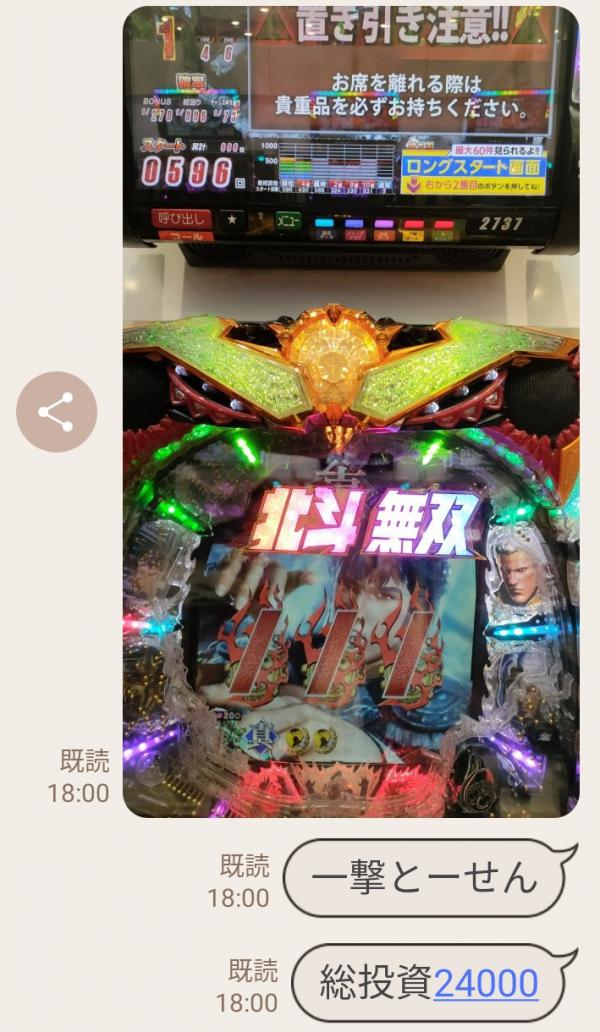
Task: Share the pachinko photo message
Action: (x=56, y=412)
